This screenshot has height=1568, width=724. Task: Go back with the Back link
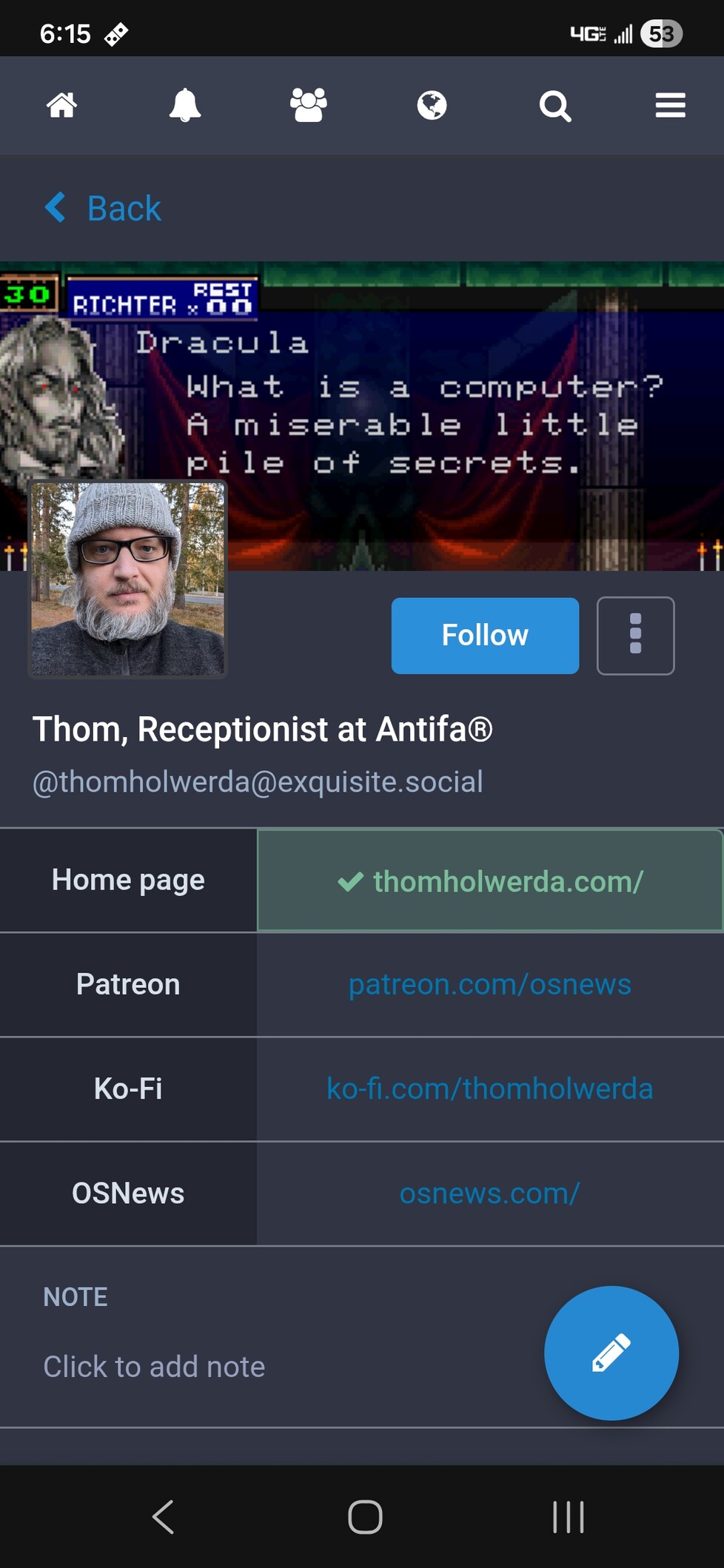click(104, 208)
